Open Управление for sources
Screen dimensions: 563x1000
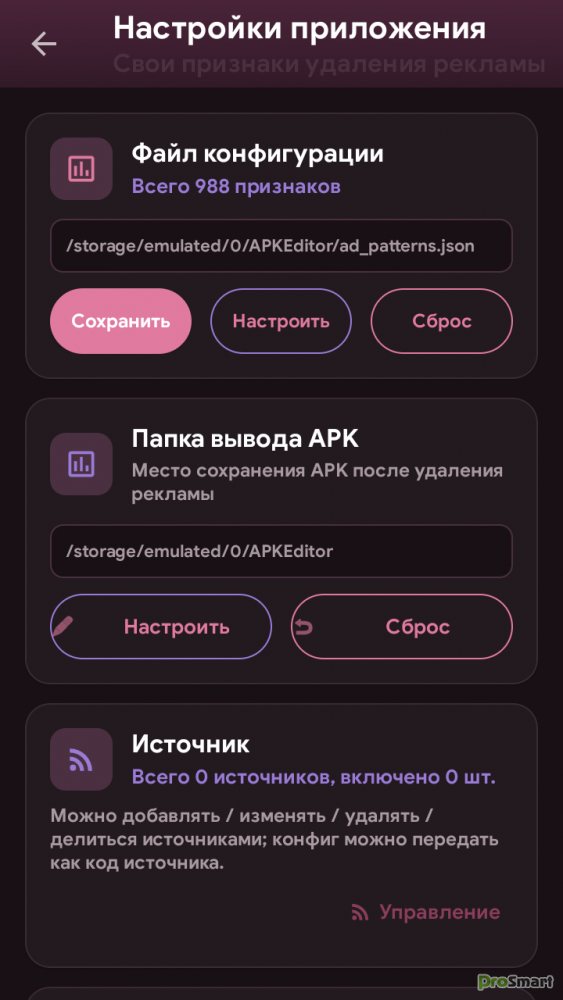[x=426, y=912]
